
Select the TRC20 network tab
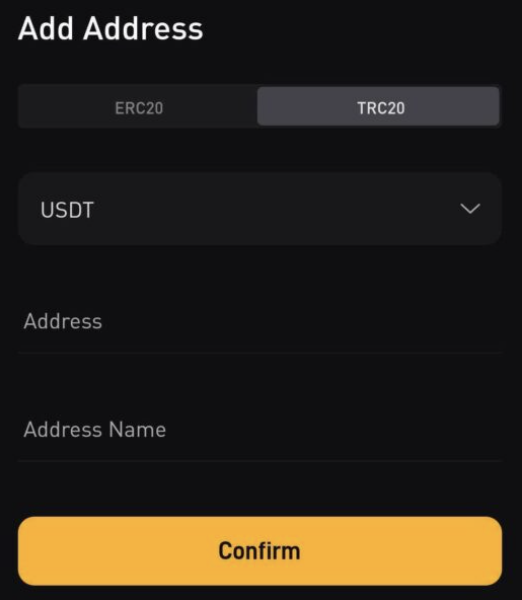(x=378, y=106)
